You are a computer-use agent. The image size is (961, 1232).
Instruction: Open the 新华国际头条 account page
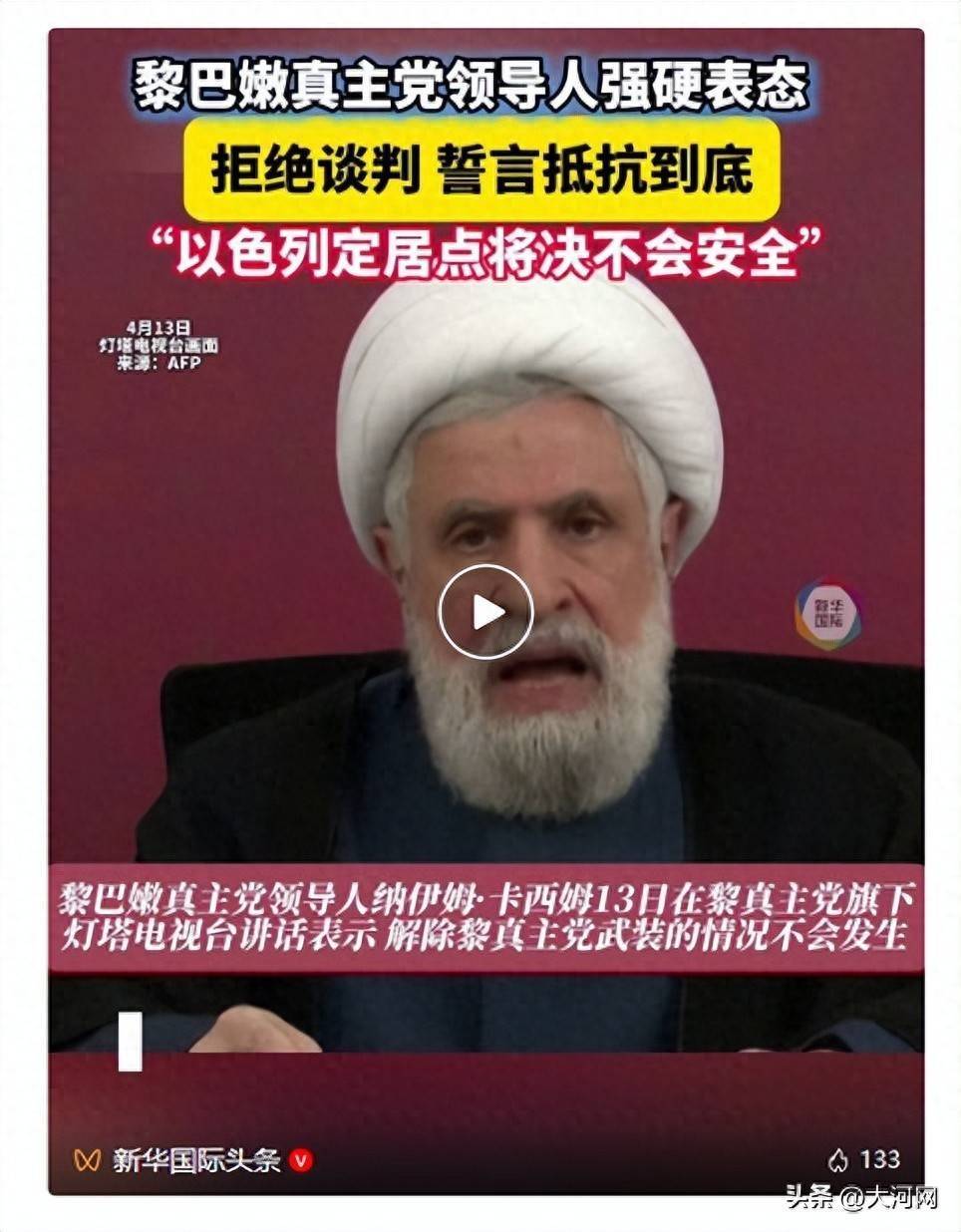(196, 1159)
